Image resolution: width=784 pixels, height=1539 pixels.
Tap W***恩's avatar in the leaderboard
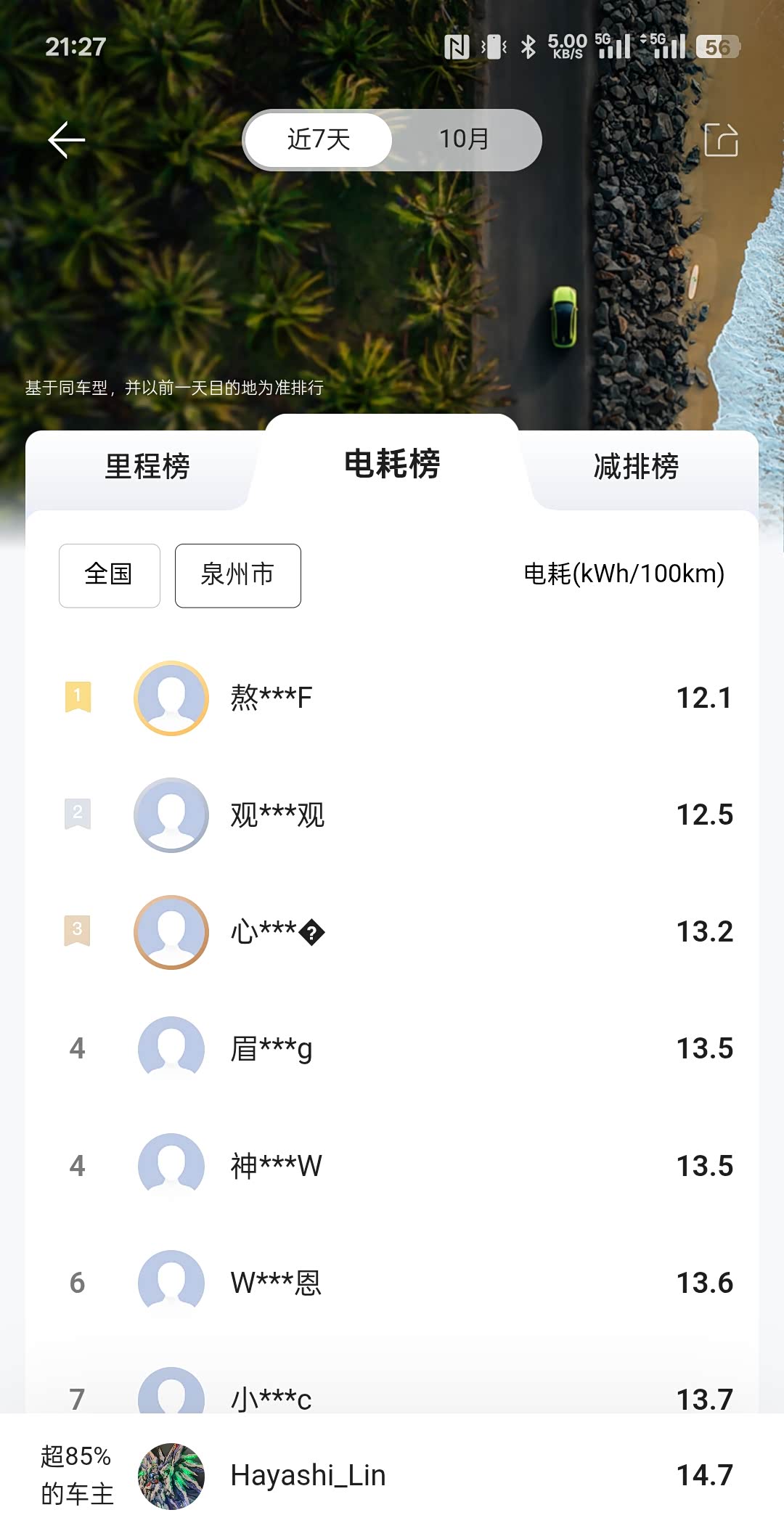[x=171, y=1282]
